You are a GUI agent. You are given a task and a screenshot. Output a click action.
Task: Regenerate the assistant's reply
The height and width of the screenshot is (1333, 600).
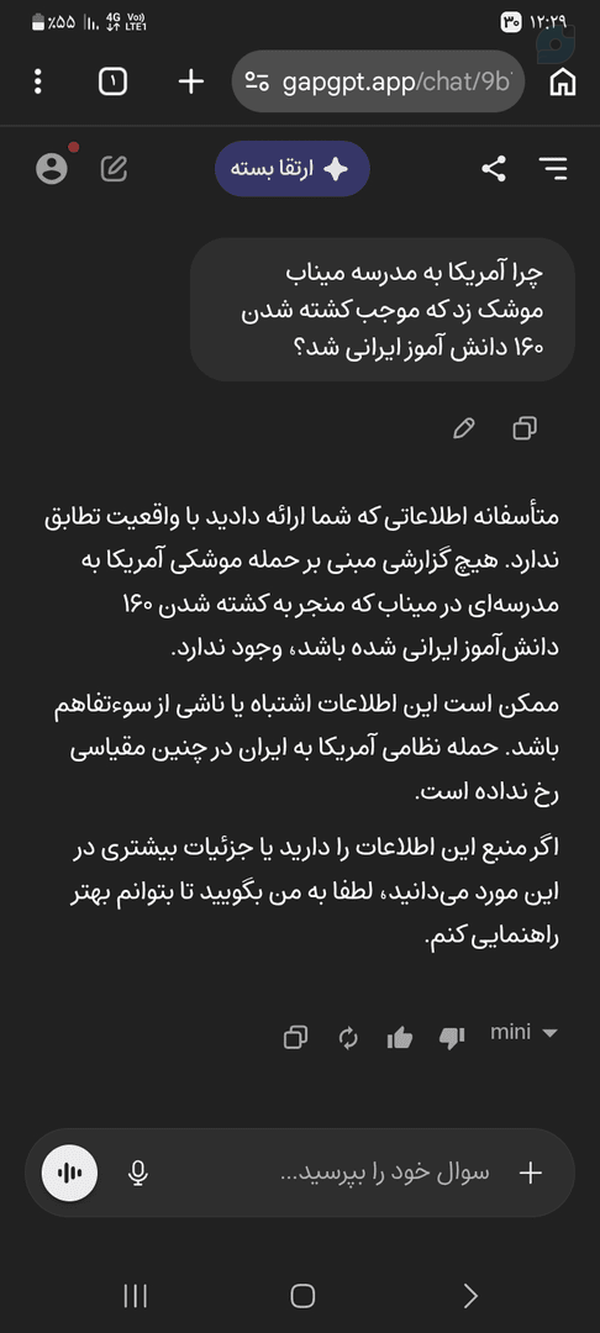(348, 1038)
